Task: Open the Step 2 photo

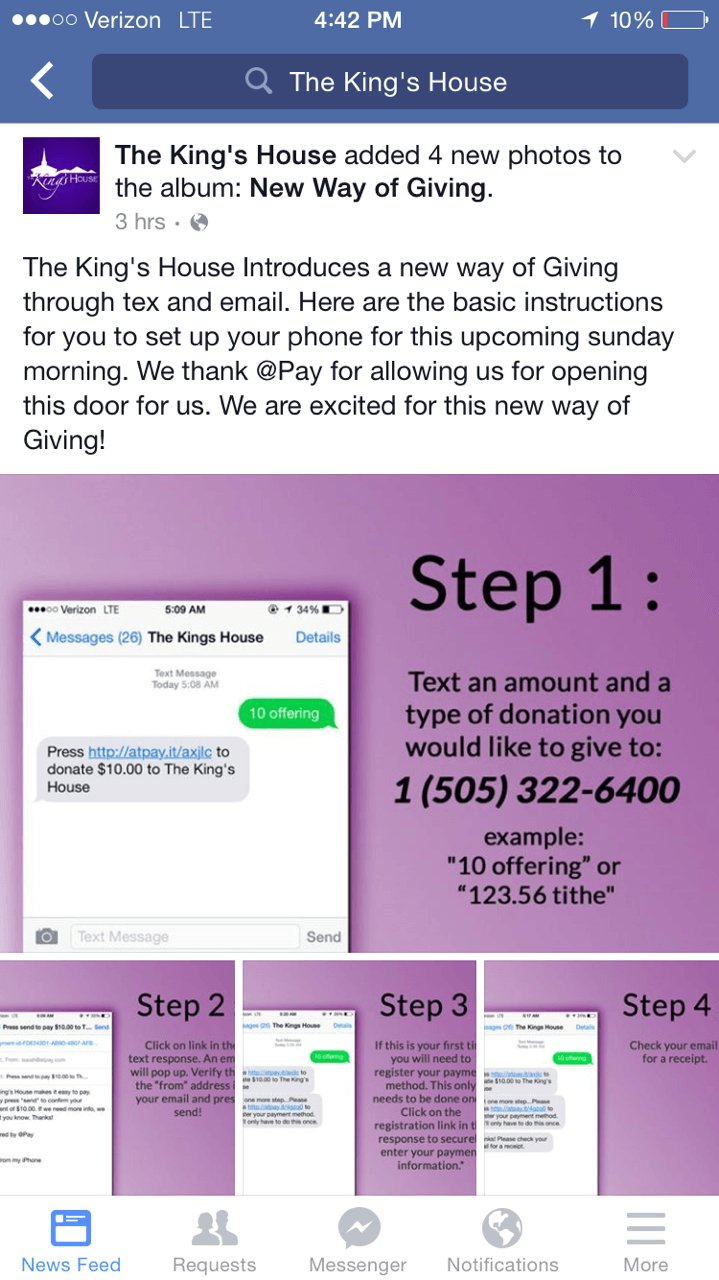Action: coord(117,1077)
